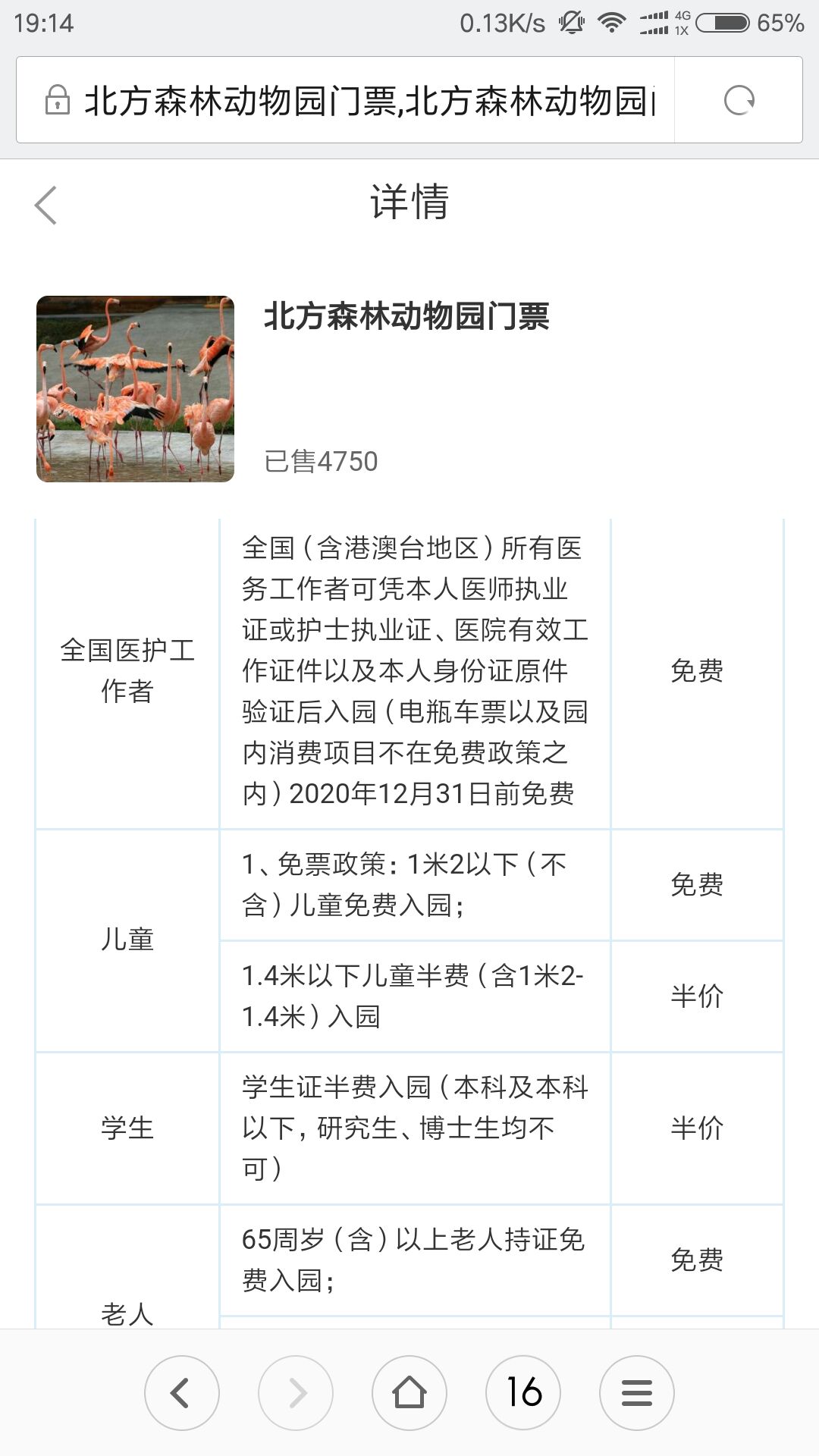Tap the address bar showing 北方森林动物园门票
819x1456 pixels.
345,100
